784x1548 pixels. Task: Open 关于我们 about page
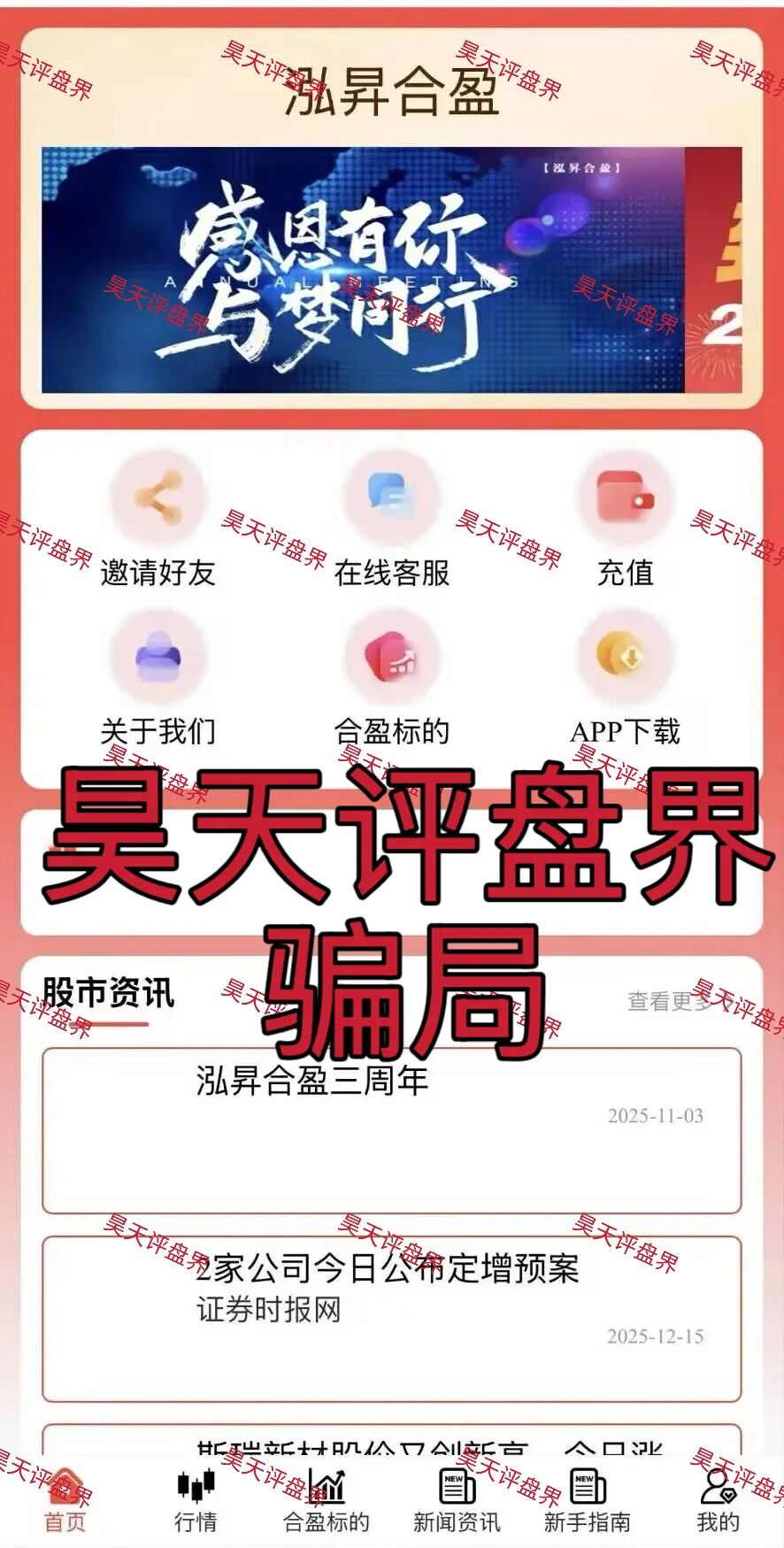pyautogui.click(x=158, y=658)
